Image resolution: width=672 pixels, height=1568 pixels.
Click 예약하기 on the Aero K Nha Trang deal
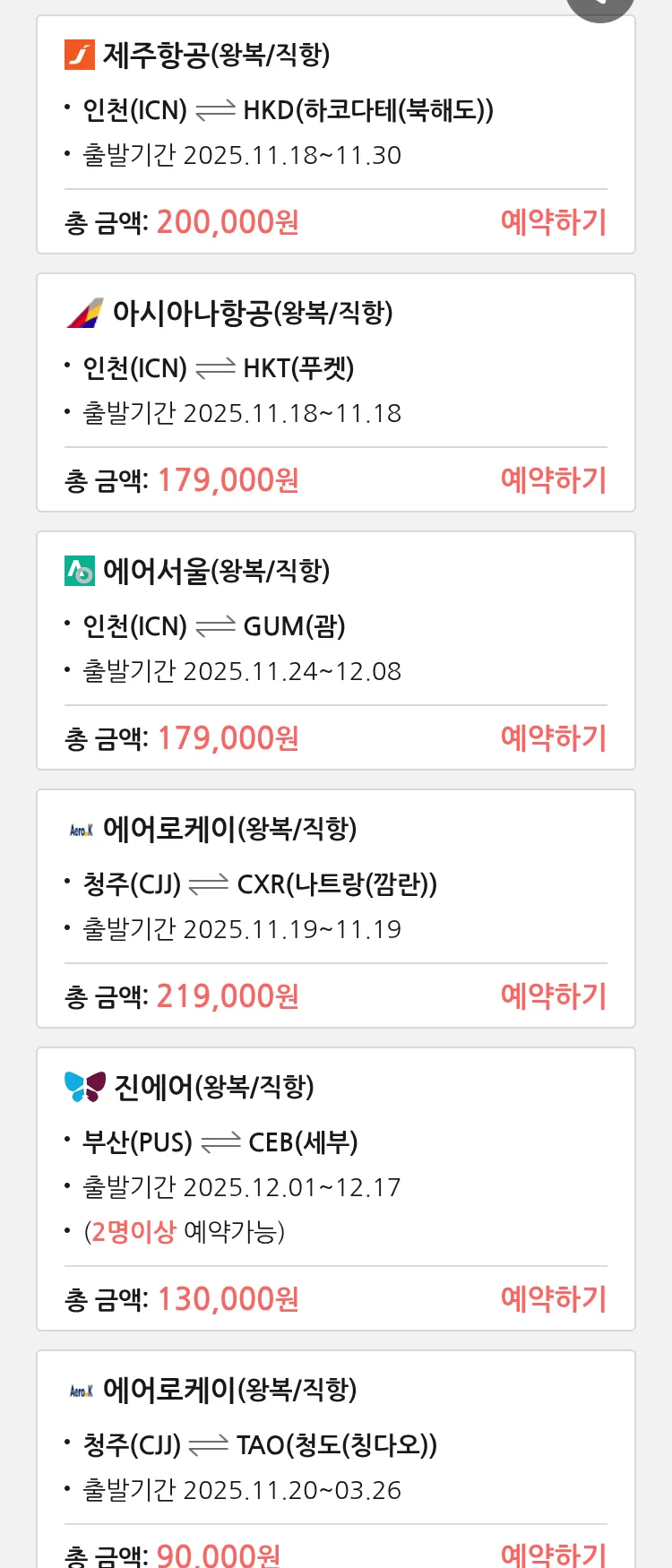click(554, 995)
